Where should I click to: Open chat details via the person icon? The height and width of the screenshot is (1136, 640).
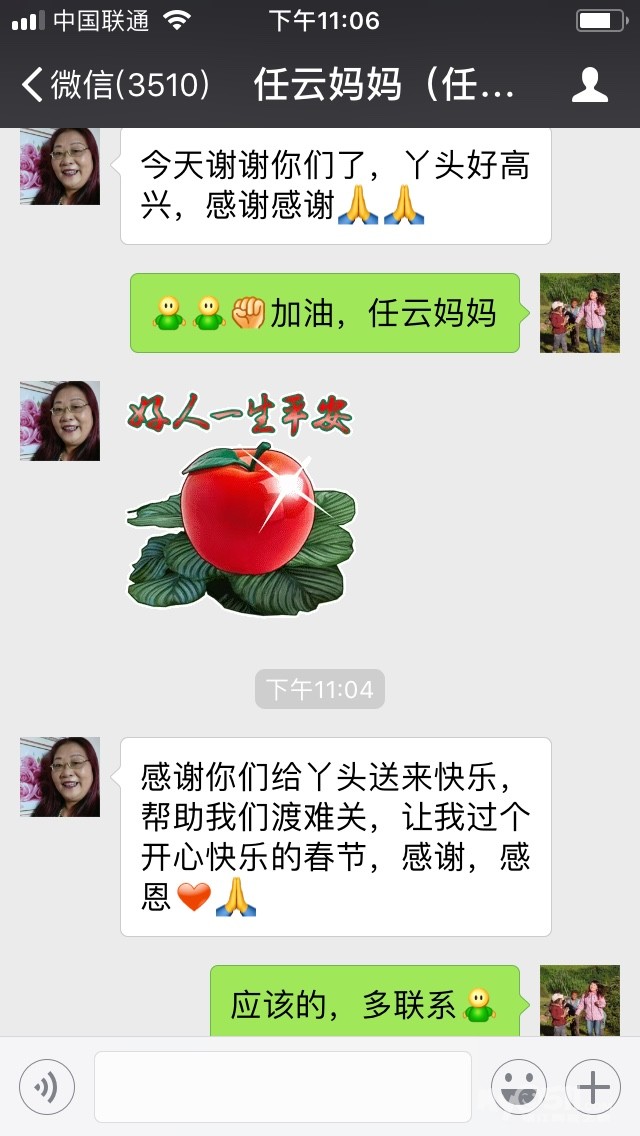coord(589,85)
